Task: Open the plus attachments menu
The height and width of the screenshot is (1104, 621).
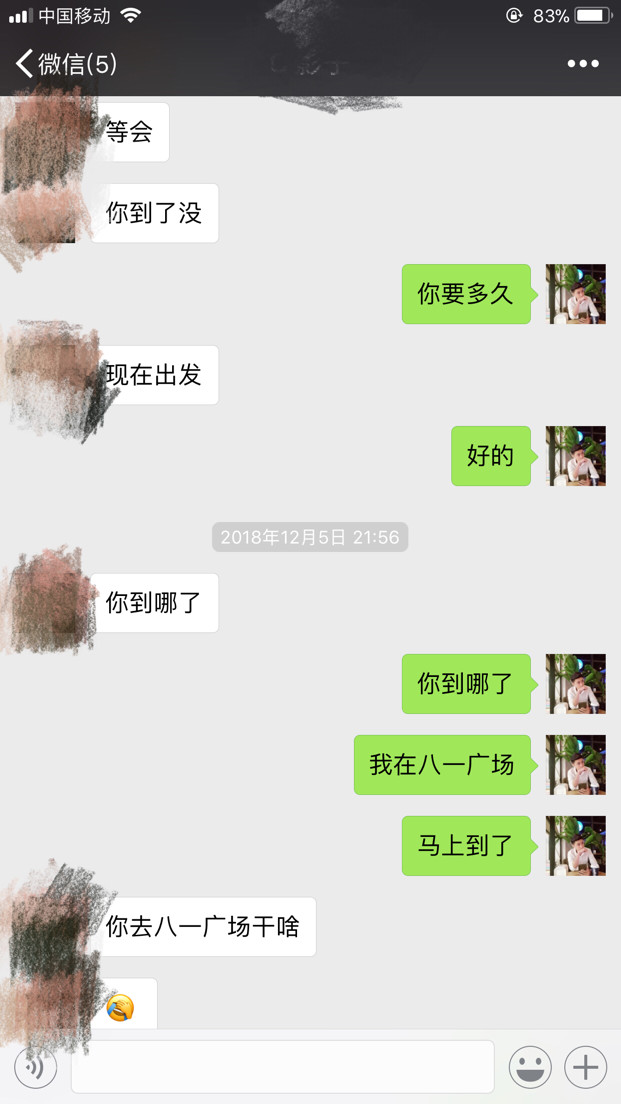Action: (586, 1067)
